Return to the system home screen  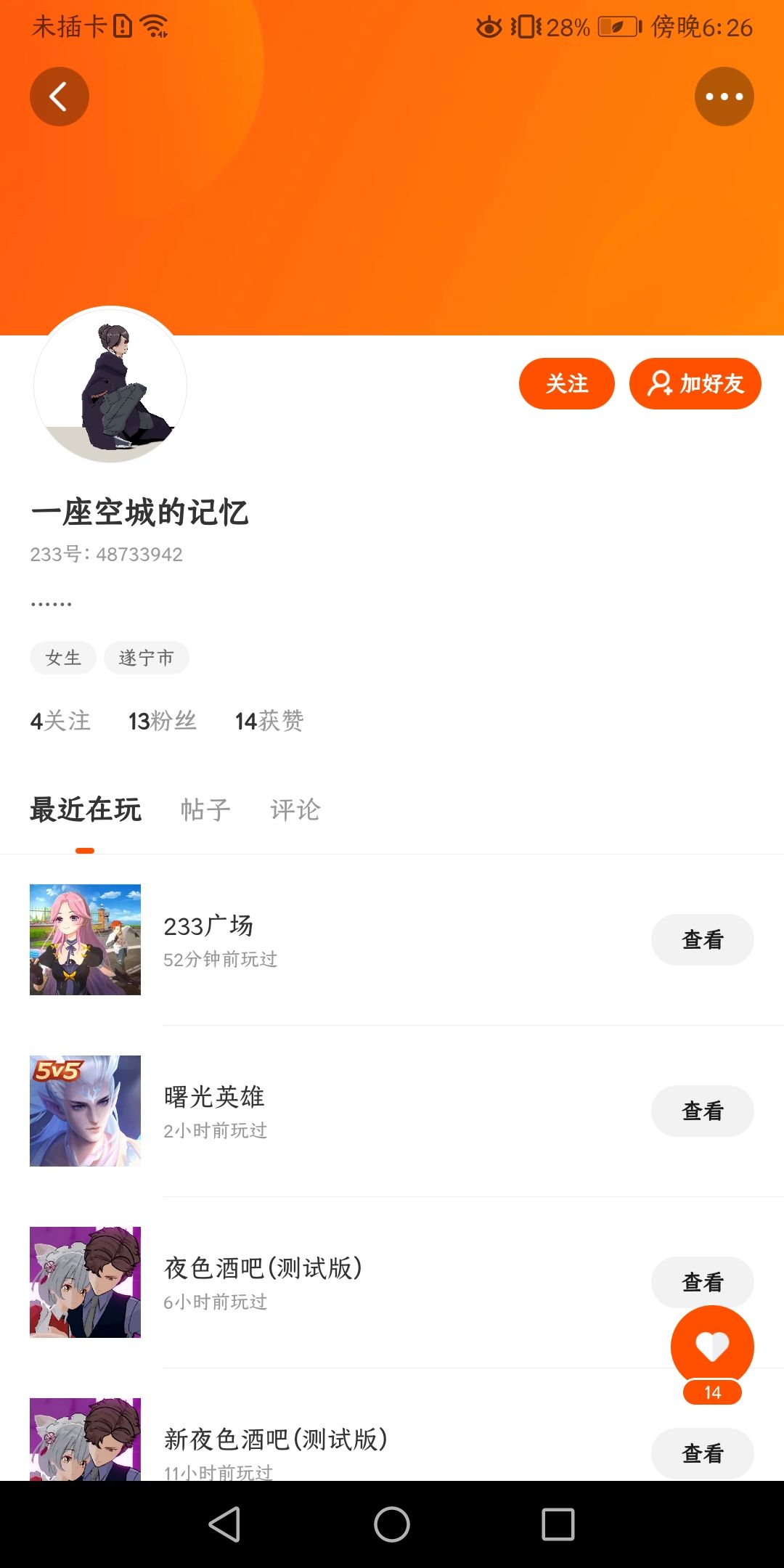(392, 1524)
